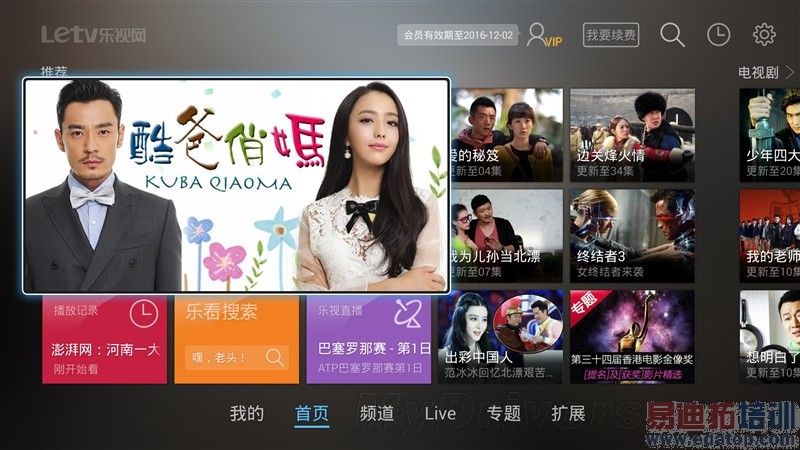This screenshot has height=450, width=800.
Task: Expand the 电视剧 section arrow
Action: click(x=789, y=72)
